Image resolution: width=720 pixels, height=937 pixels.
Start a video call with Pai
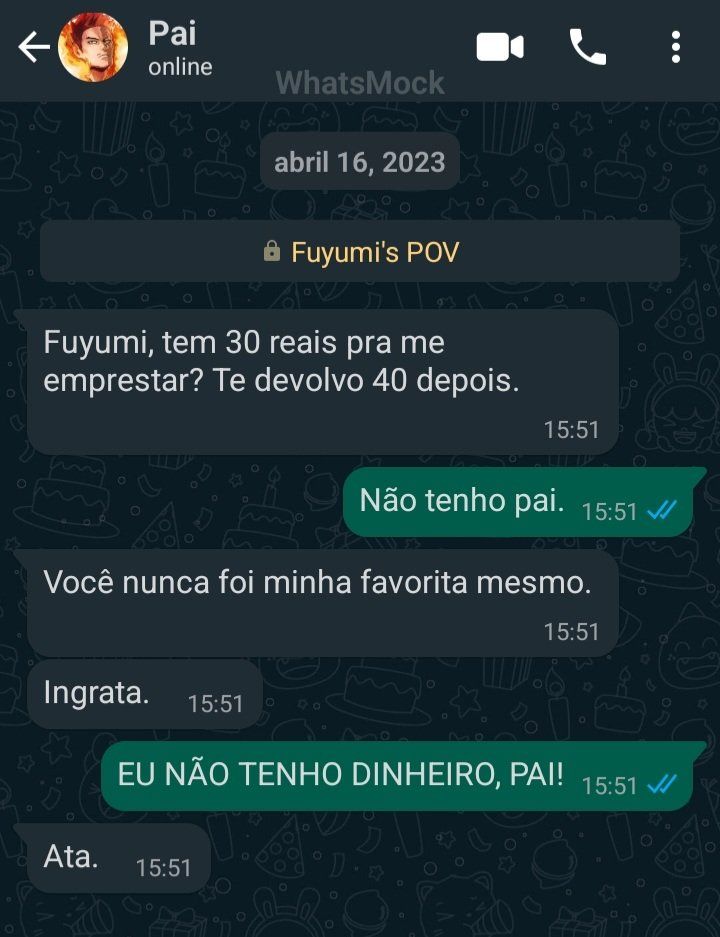500,47
